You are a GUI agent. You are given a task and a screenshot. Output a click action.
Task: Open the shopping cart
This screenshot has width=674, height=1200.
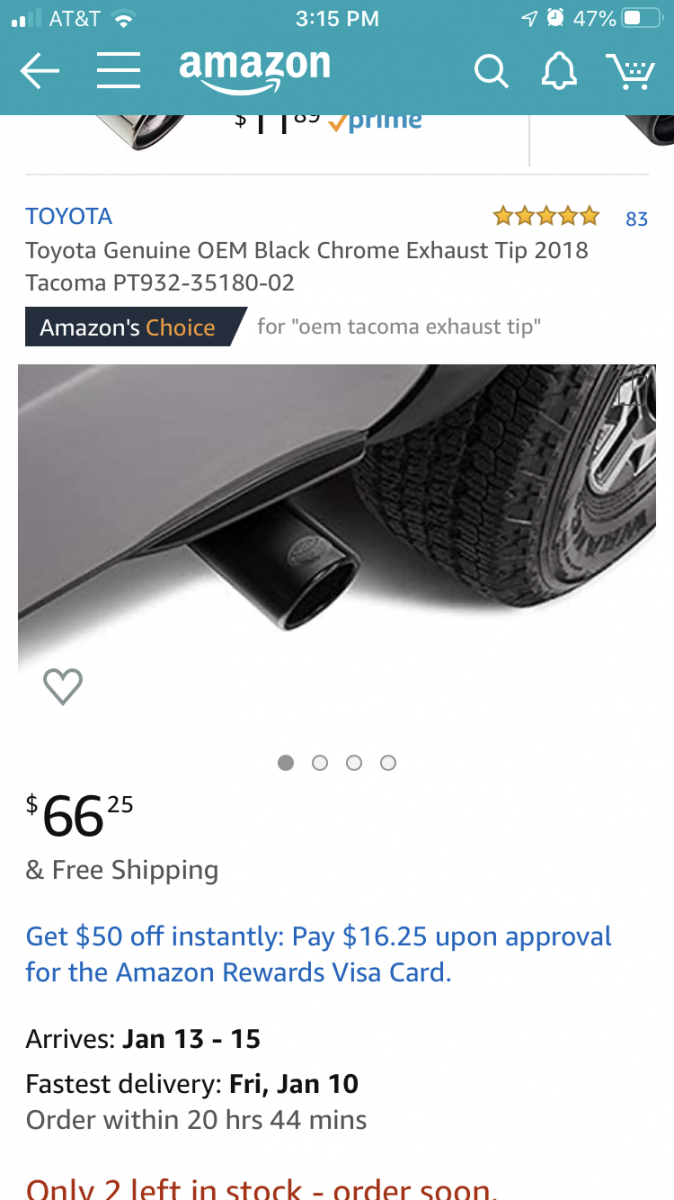pyautogui.click(x=630, y=71)
